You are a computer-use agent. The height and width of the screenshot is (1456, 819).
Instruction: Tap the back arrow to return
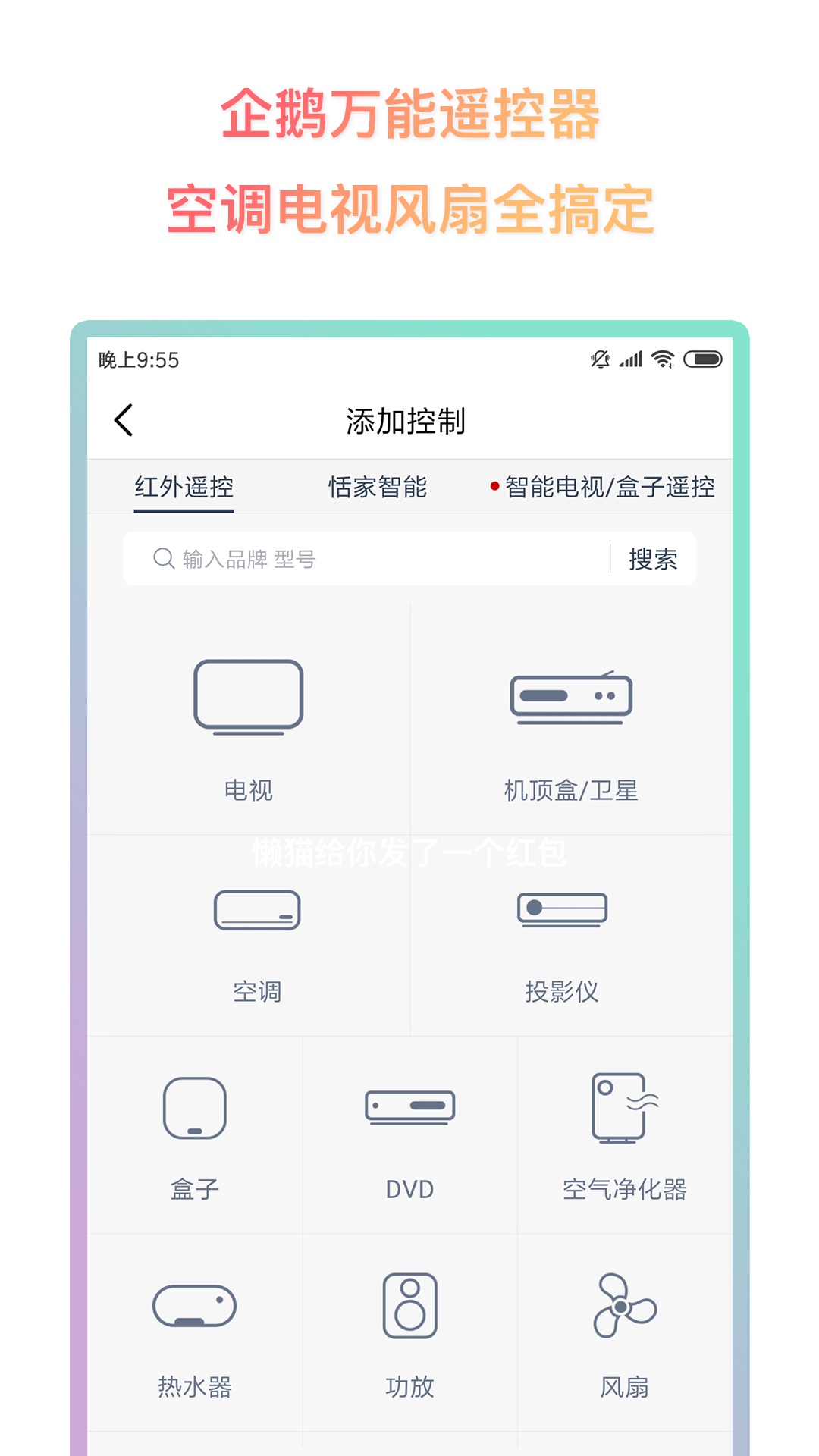124,419
